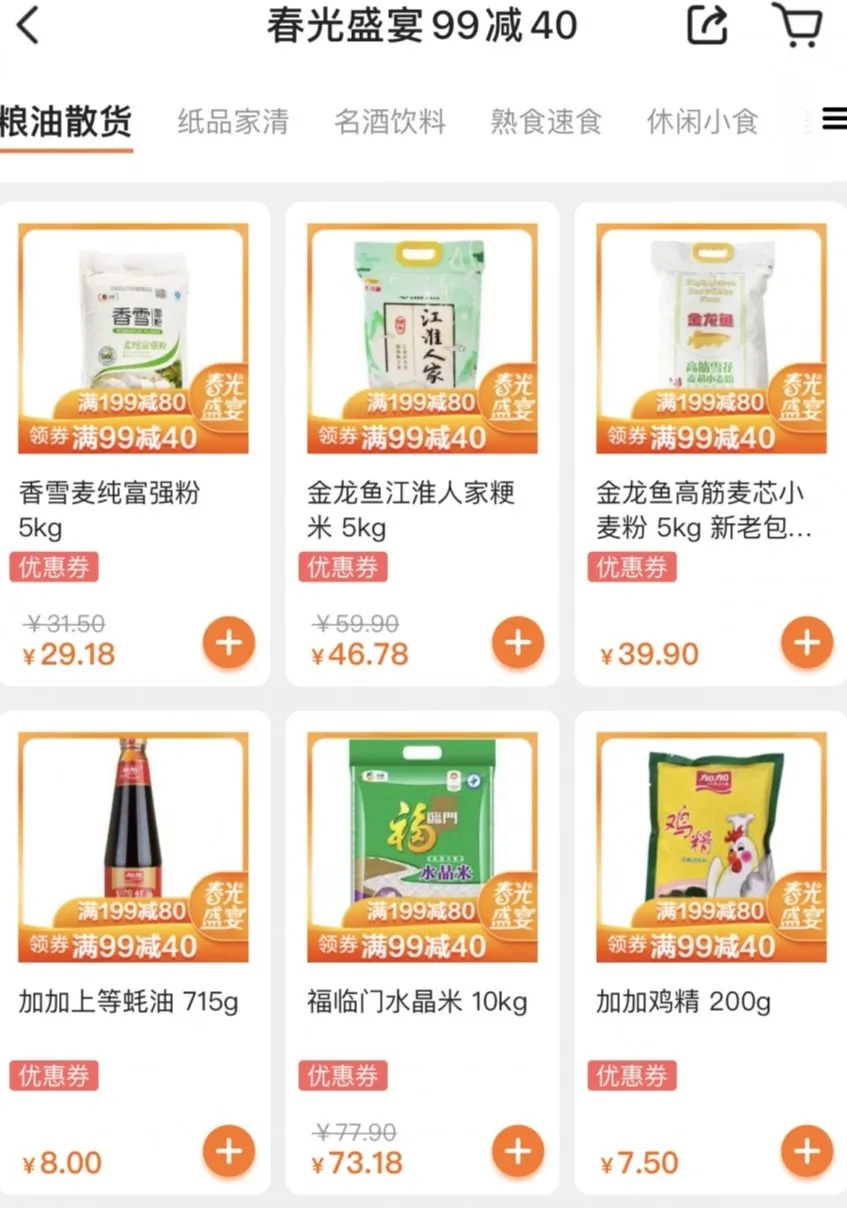Add 香雪麦纯富强粉 5kg to cart
The image size is (847, 1208).
coord(229,642)
